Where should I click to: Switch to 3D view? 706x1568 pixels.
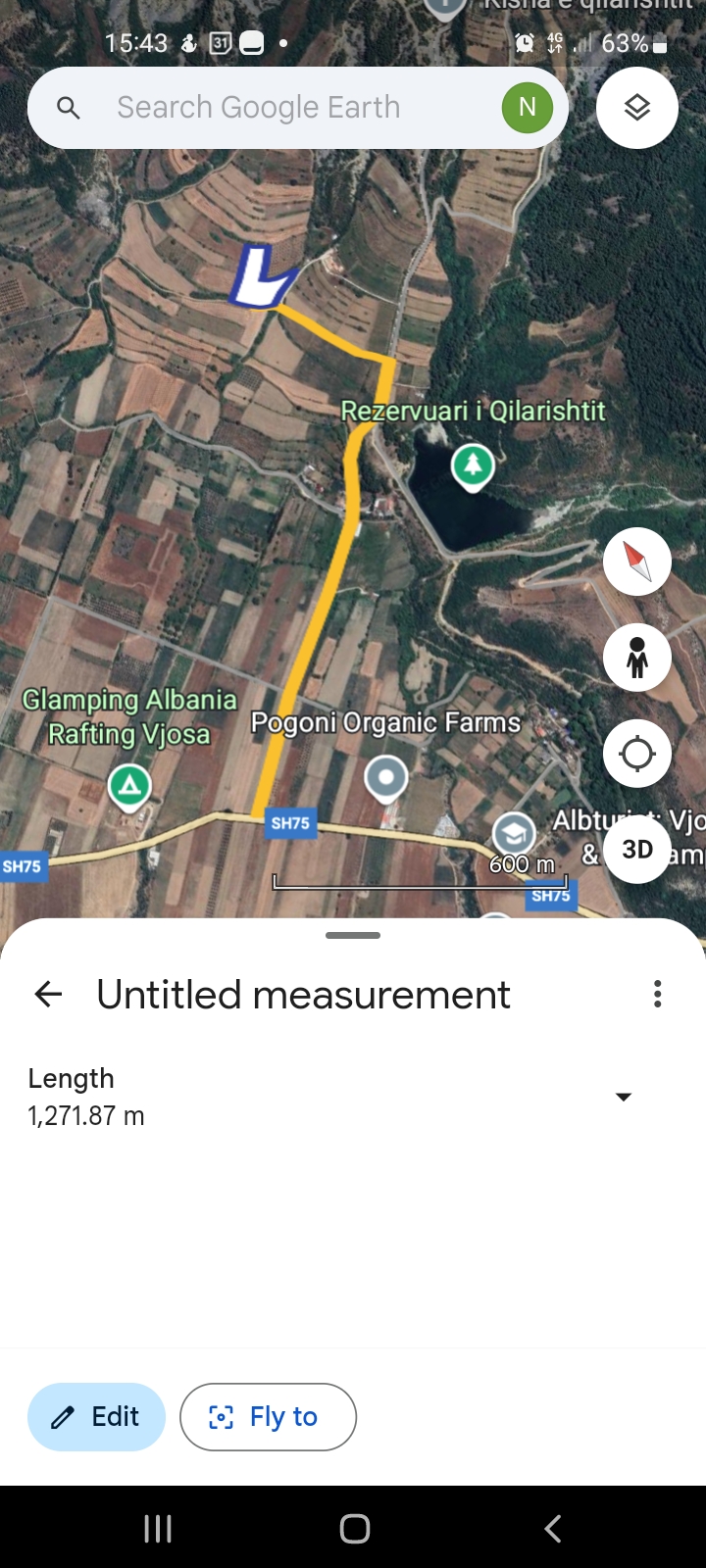pos(637,849)
